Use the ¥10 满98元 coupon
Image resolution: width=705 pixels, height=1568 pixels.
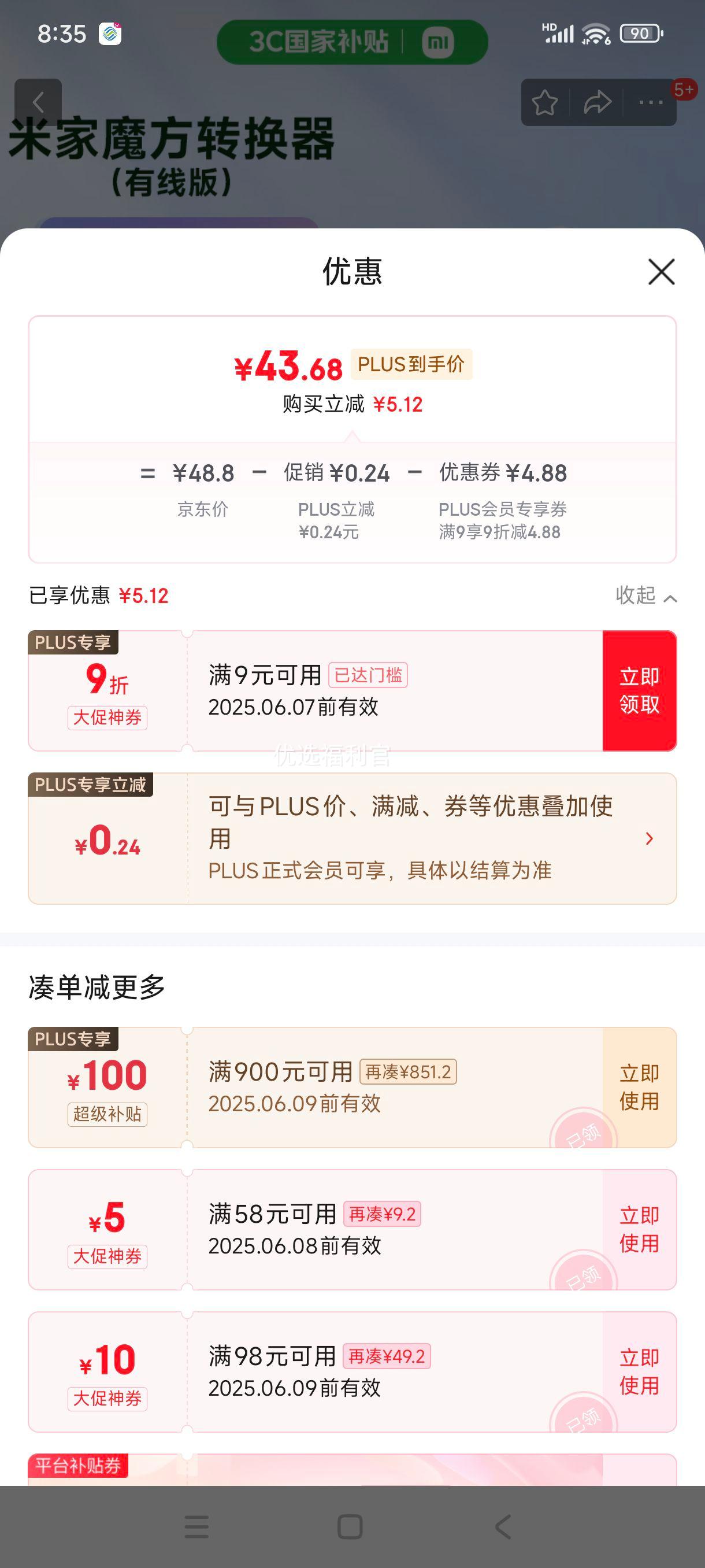click(x=639, y=1371)
